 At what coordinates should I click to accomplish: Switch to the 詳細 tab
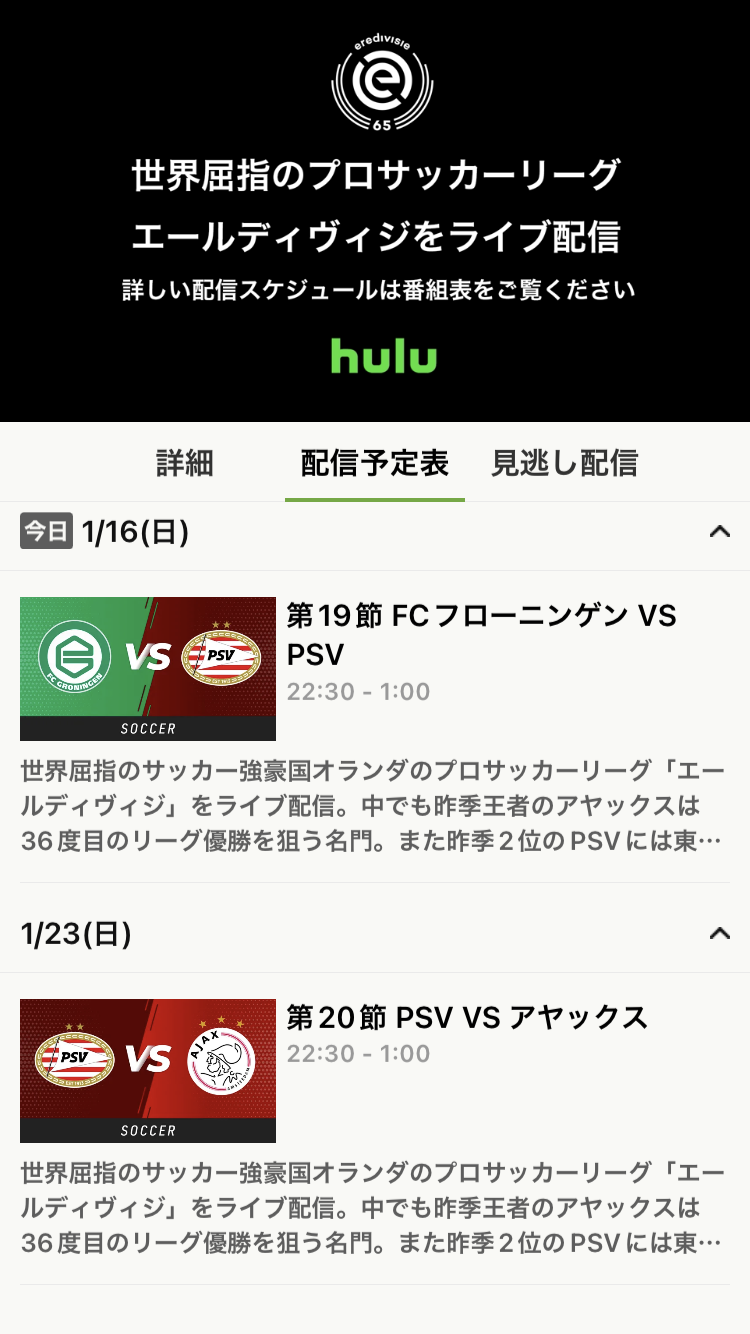tap(185, 463)
